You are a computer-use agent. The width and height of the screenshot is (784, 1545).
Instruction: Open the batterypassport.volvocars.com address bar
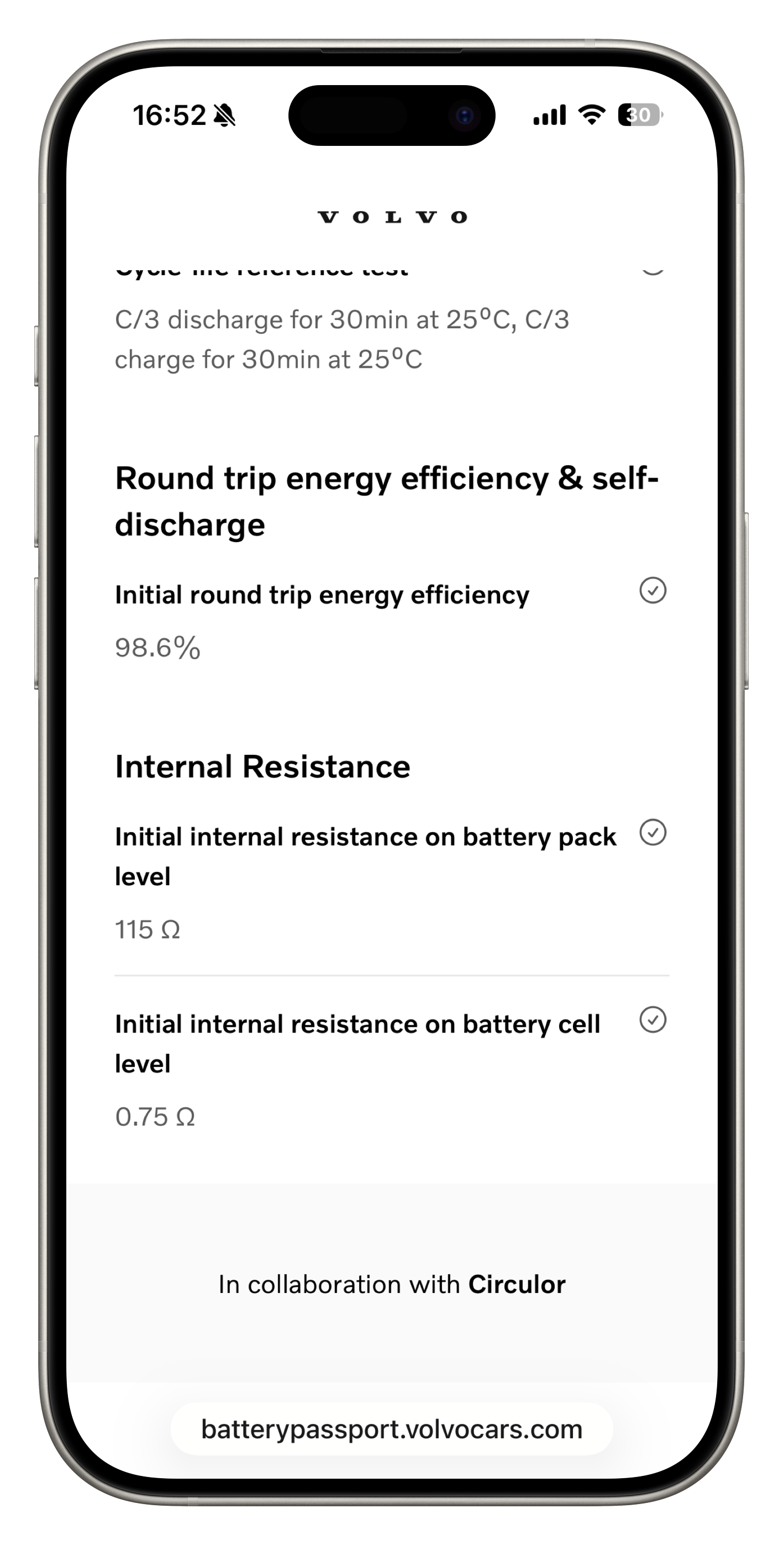[392, 1430]
